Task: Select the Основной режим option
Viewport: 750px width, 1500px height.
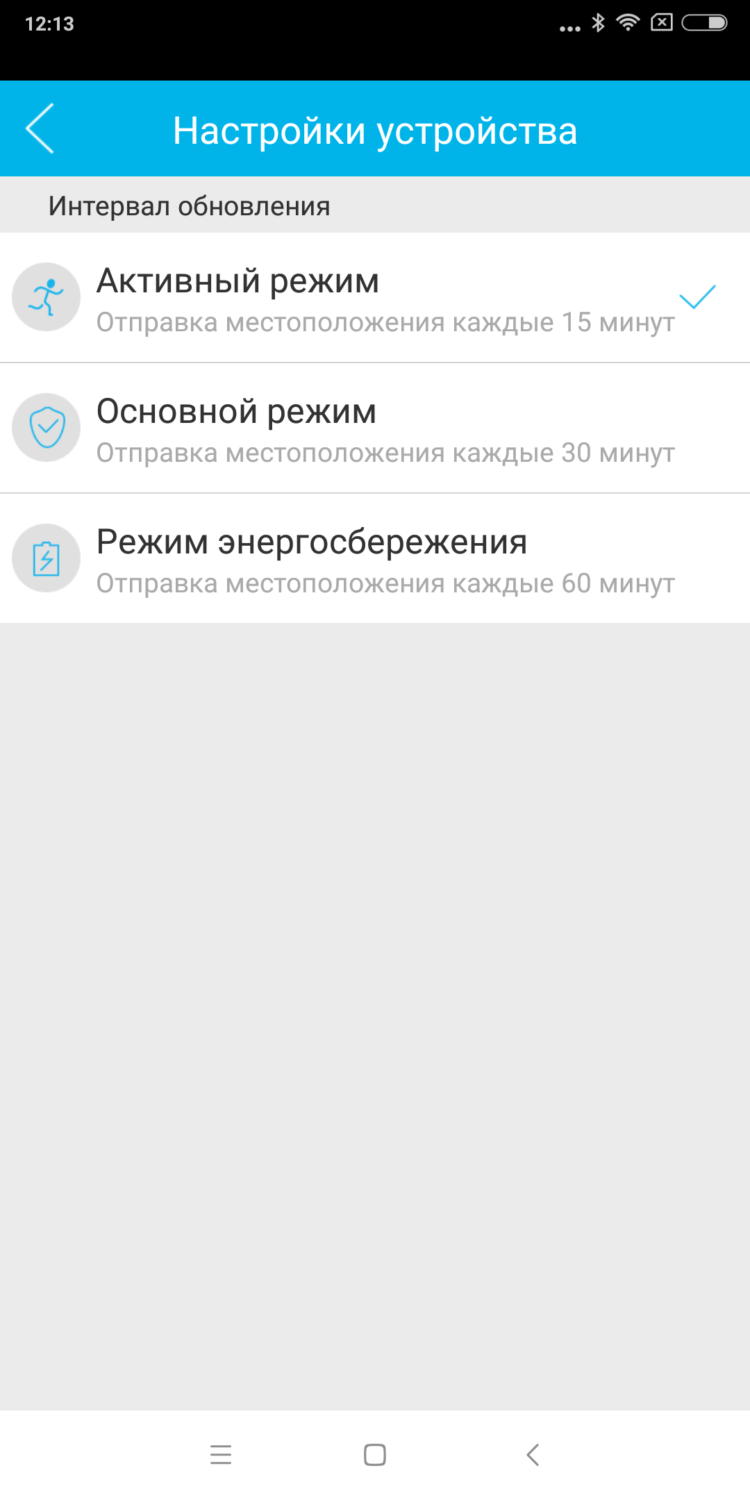Action: [x=375, y=427]
